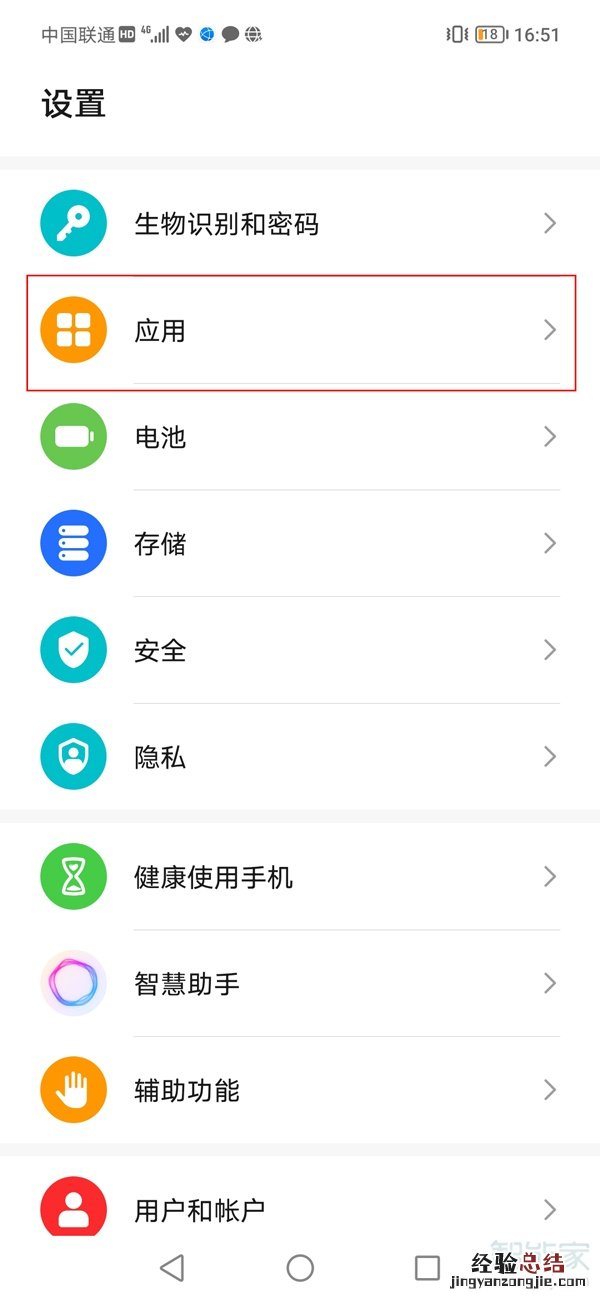Image resolution: width=600 pixels, height=1300 pixels.
Task: Open 隐私 settings
Action: pyautogui.click(x=300, y=757)
